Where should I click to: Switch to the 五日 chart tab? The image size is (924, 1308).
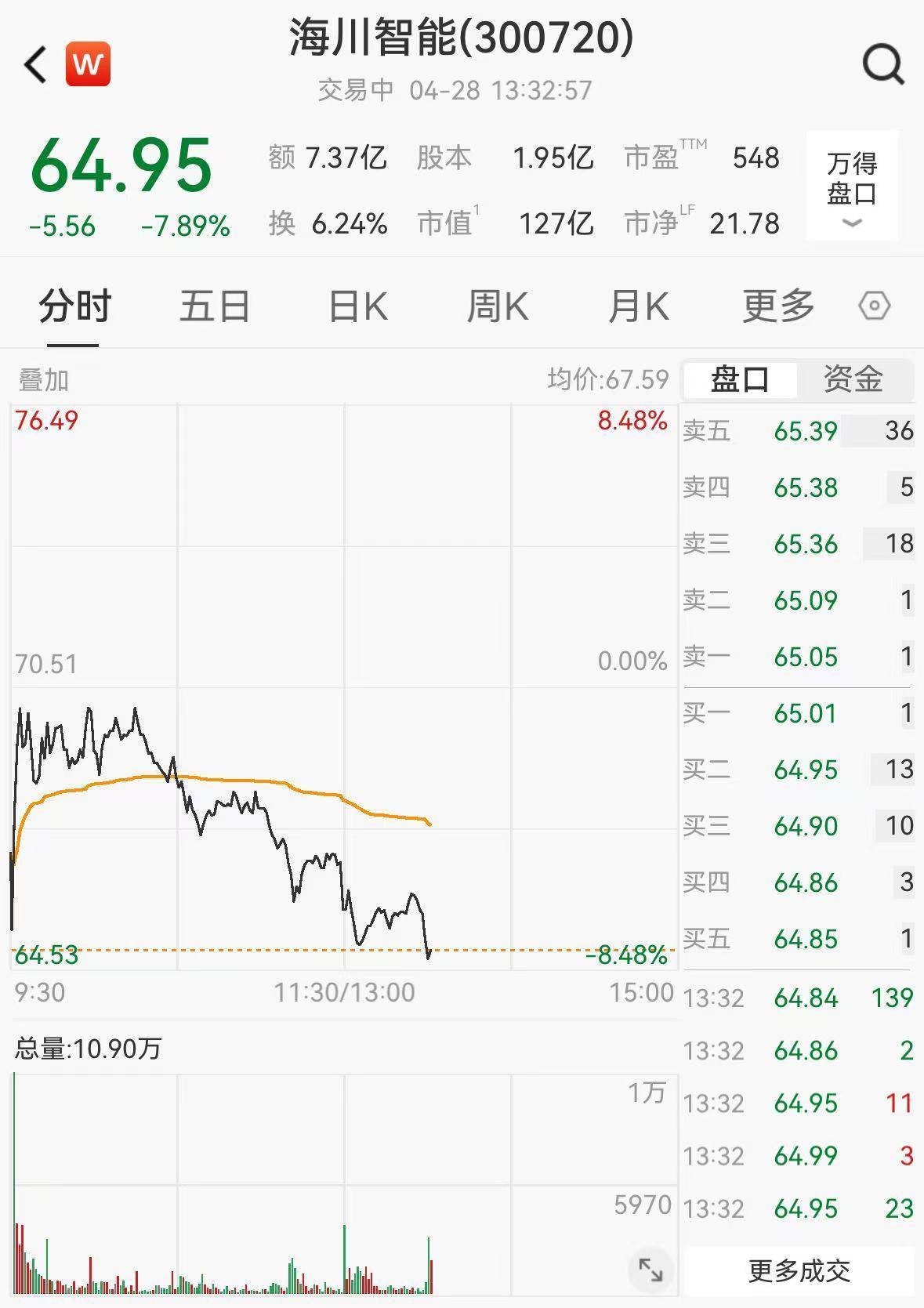click(x=214, y=306)
